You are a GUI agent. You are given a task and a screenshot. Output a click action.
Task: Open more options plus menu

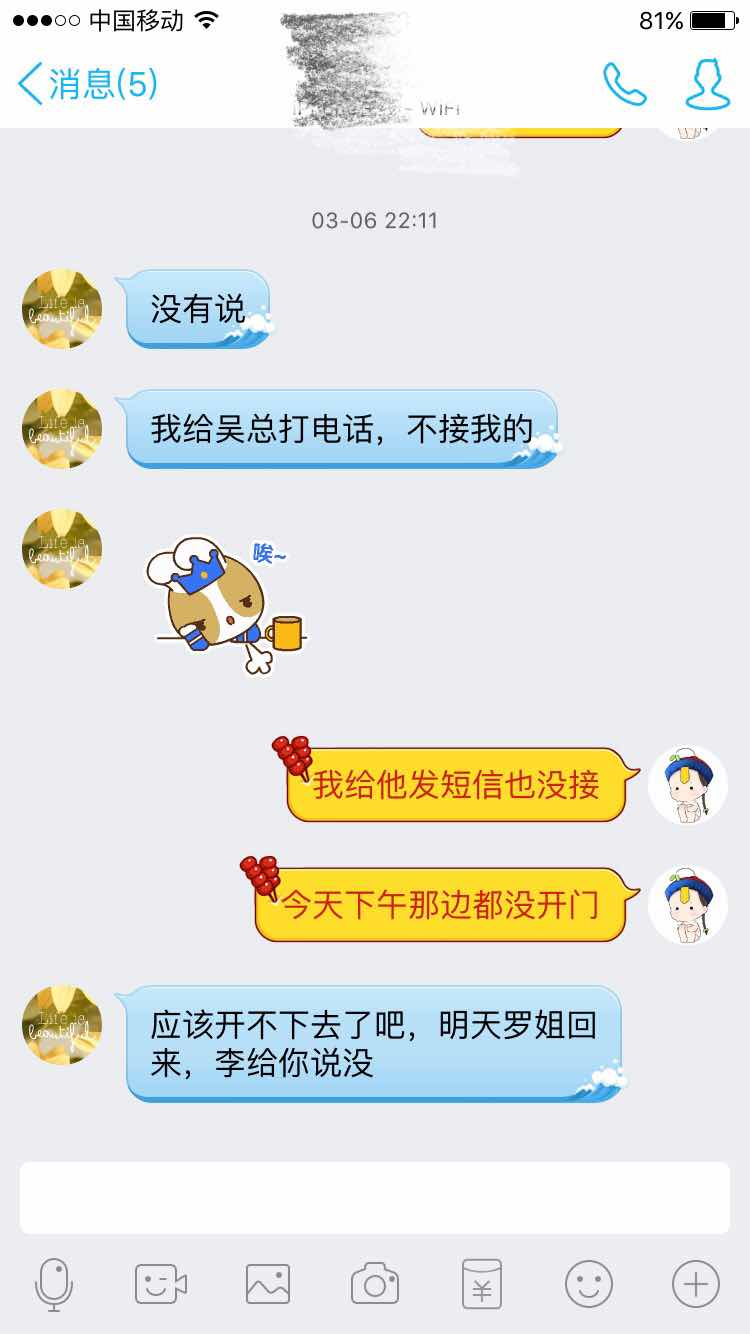tap(696, 1284)
